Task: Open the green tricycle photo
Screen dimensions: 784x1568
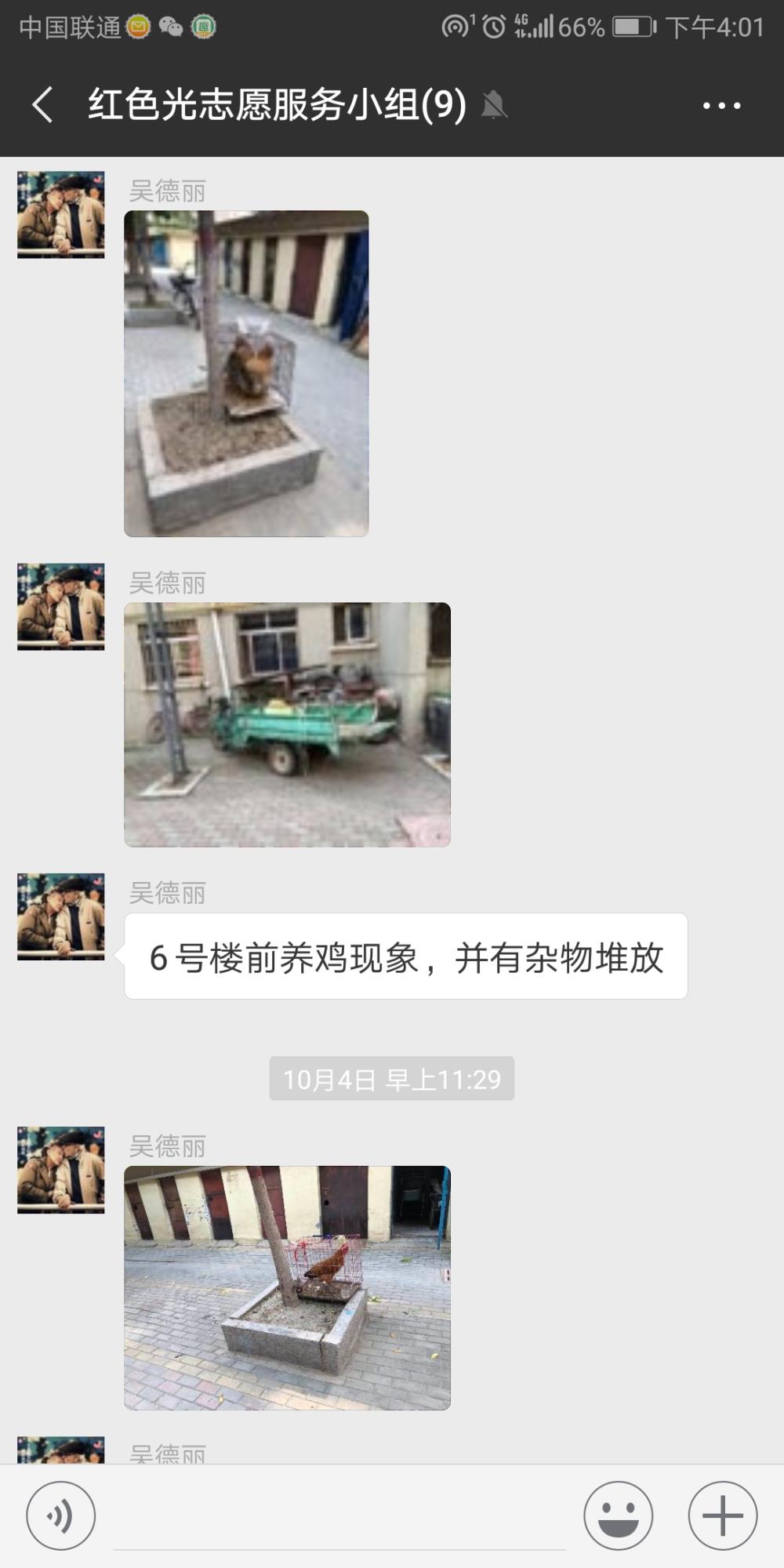Action: (287, 724)
